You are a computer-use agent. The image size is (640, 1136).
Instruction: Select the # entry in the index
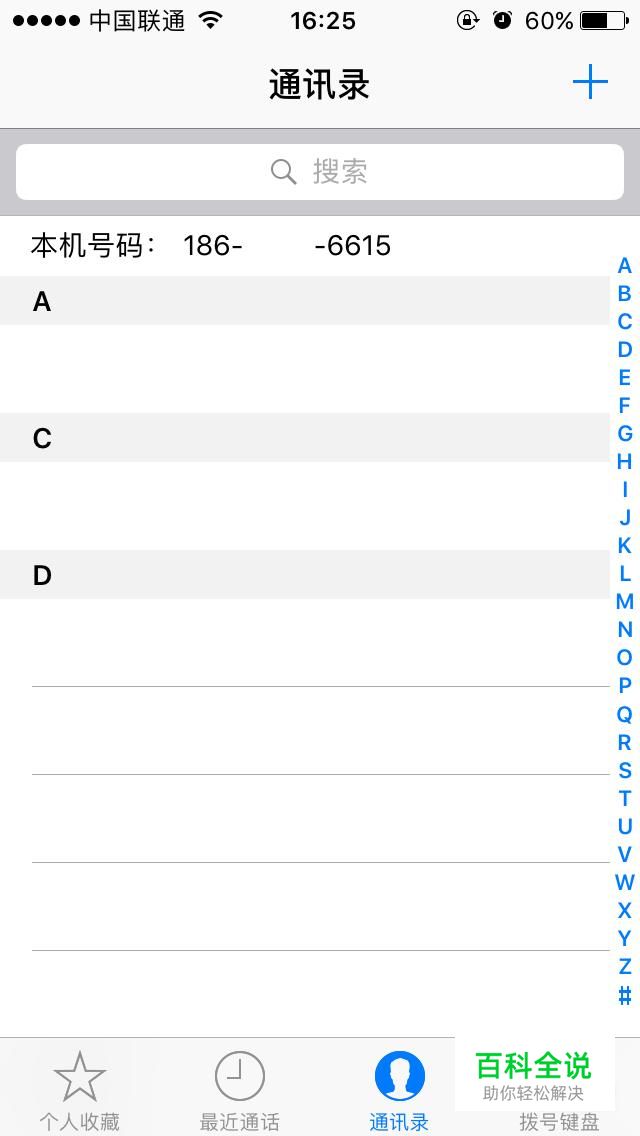coord(625,995)
